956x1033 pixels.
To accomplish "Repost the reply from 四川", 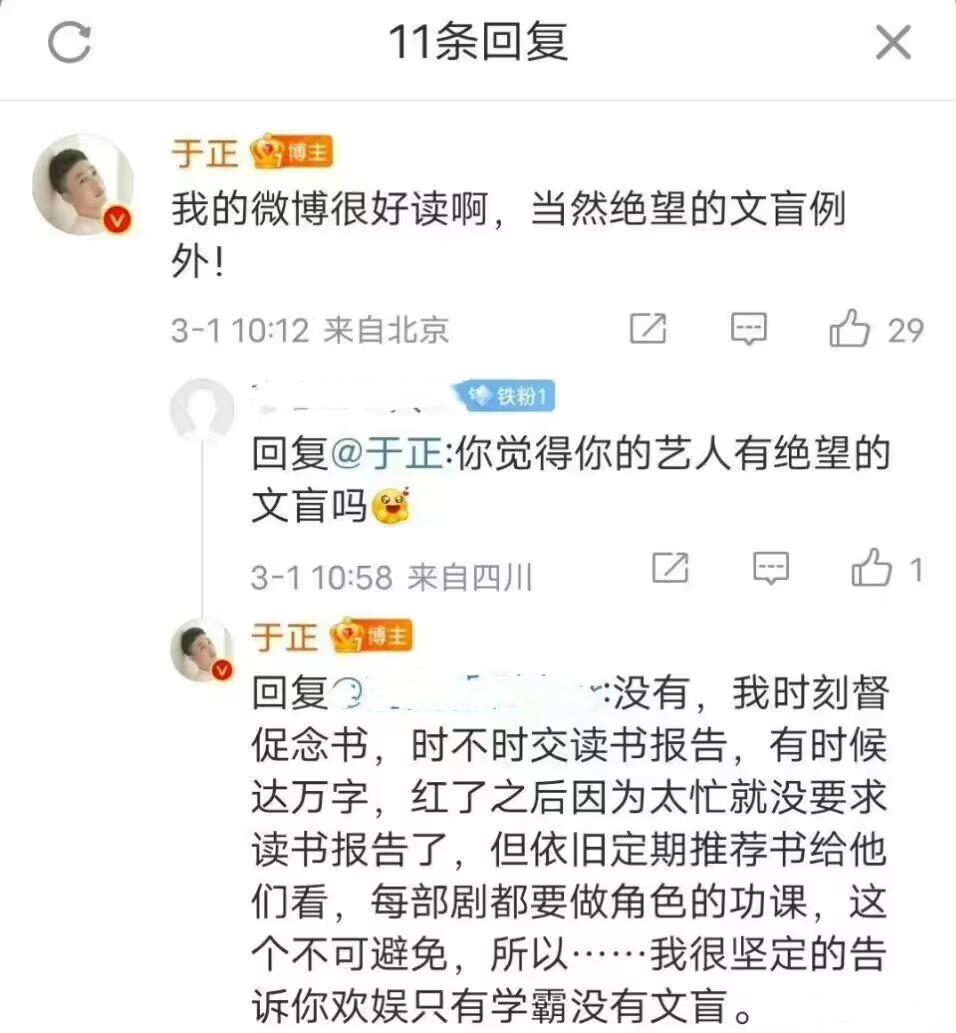I will 670,569.
